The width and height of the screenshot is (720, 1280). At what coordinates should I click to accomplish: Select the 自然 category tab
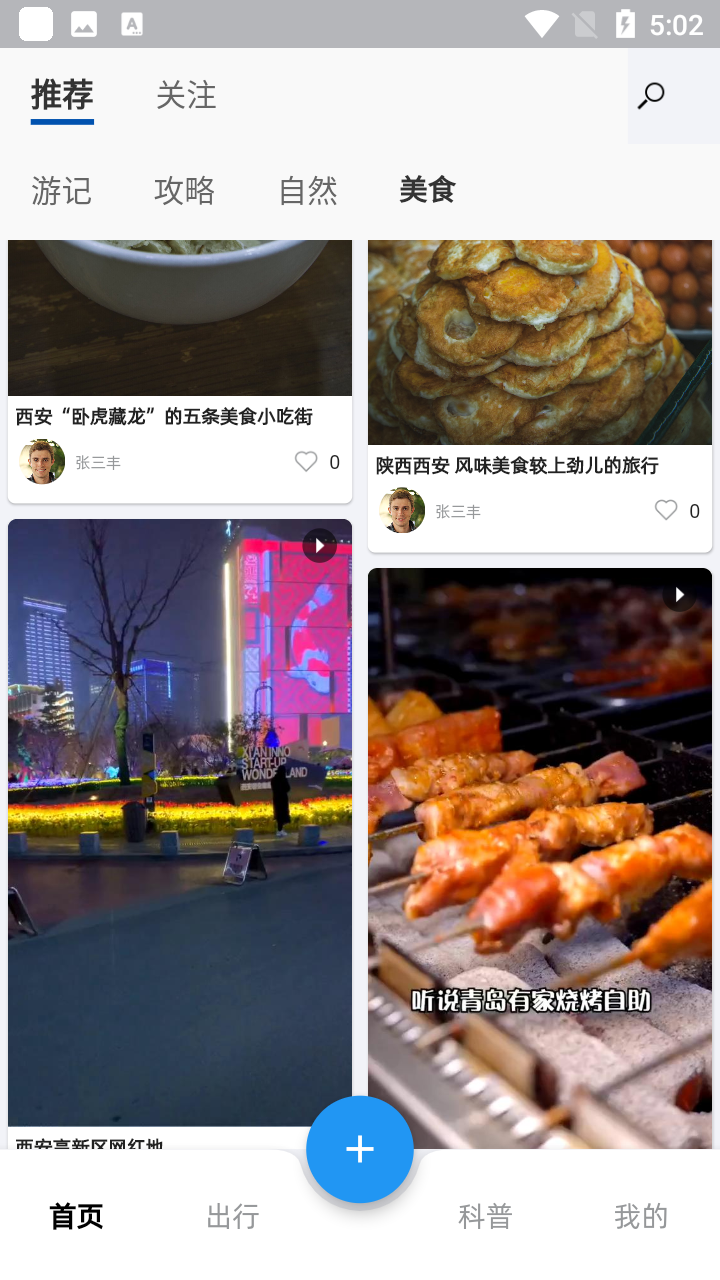tap(308, 191)
